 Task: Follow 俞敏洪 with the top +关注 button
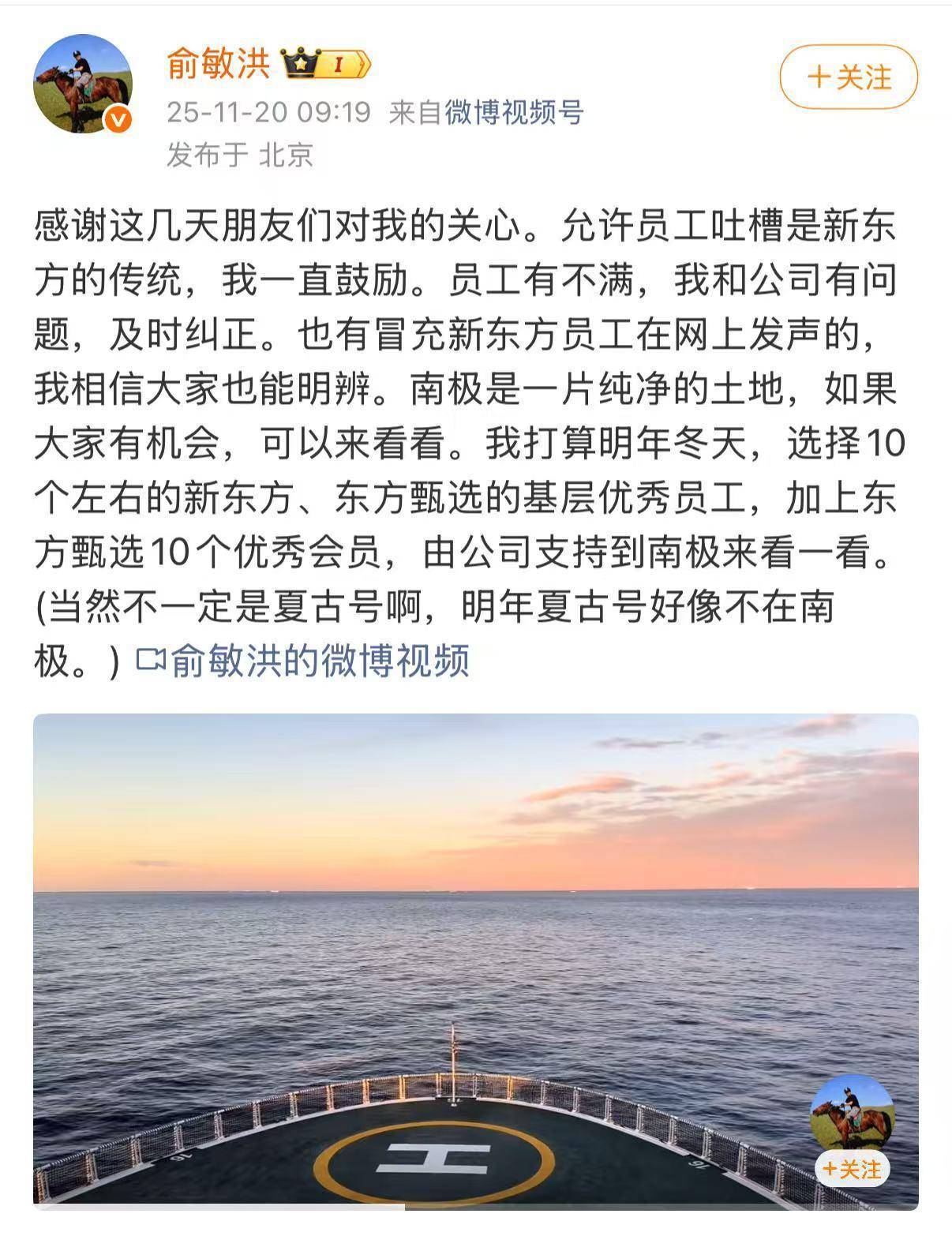(849, 77)
